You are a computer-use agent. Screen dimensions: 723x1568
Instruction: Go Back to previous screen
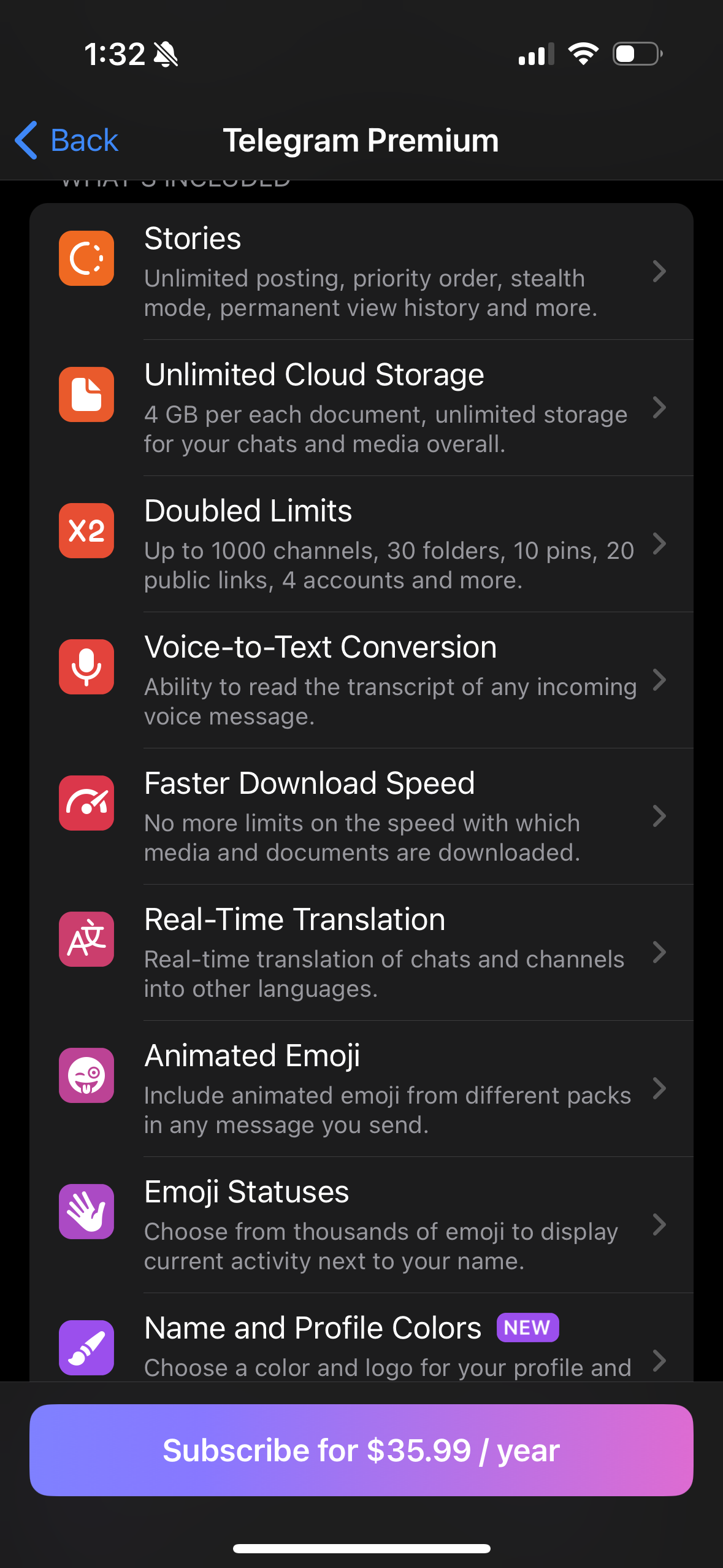click(x=63, y=140)
